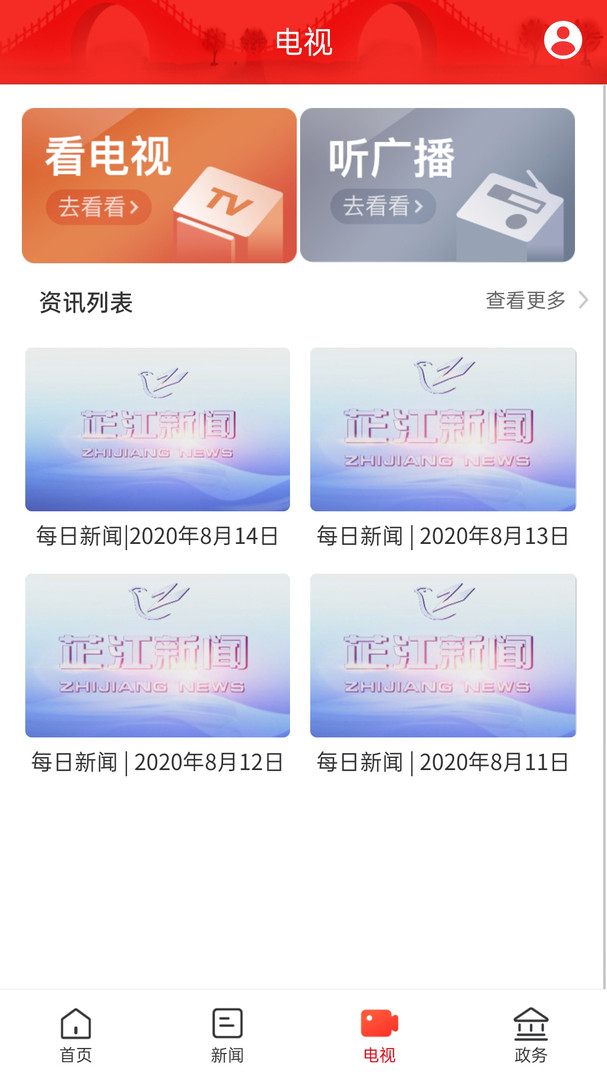Go to the 政务 tab
This screenshot has width=607, height=1080.
[x=531, y=1035]
